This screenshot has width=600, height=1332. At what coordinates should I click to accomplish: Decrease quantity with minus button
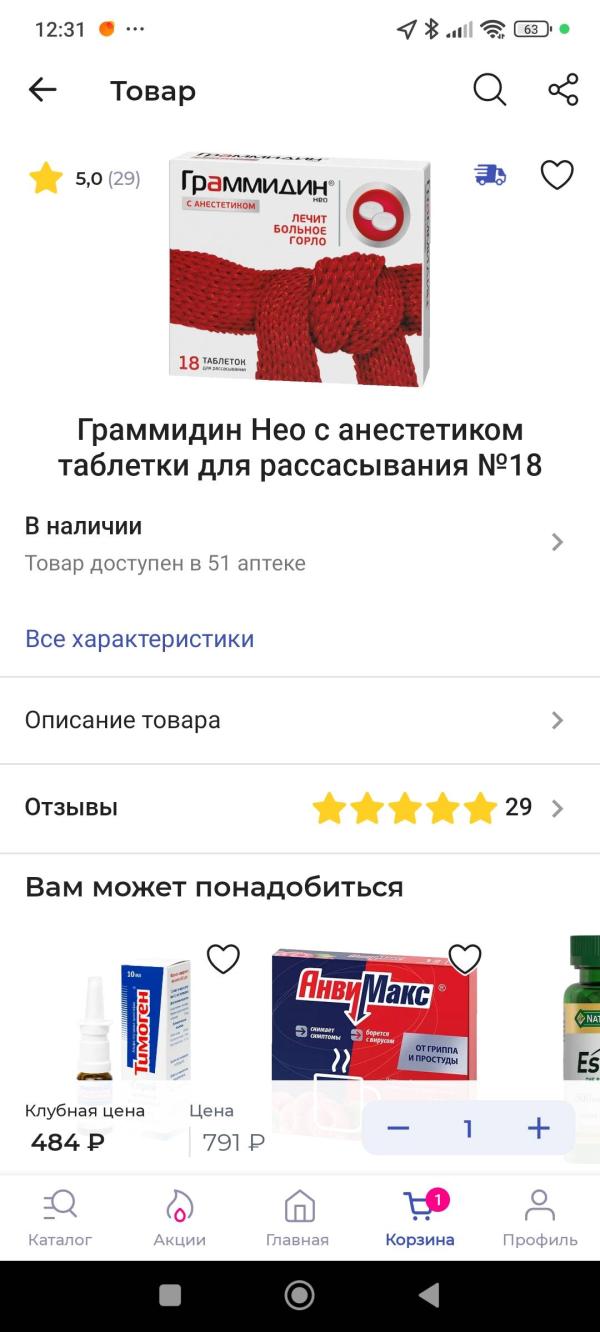[x=398, y=1129]
